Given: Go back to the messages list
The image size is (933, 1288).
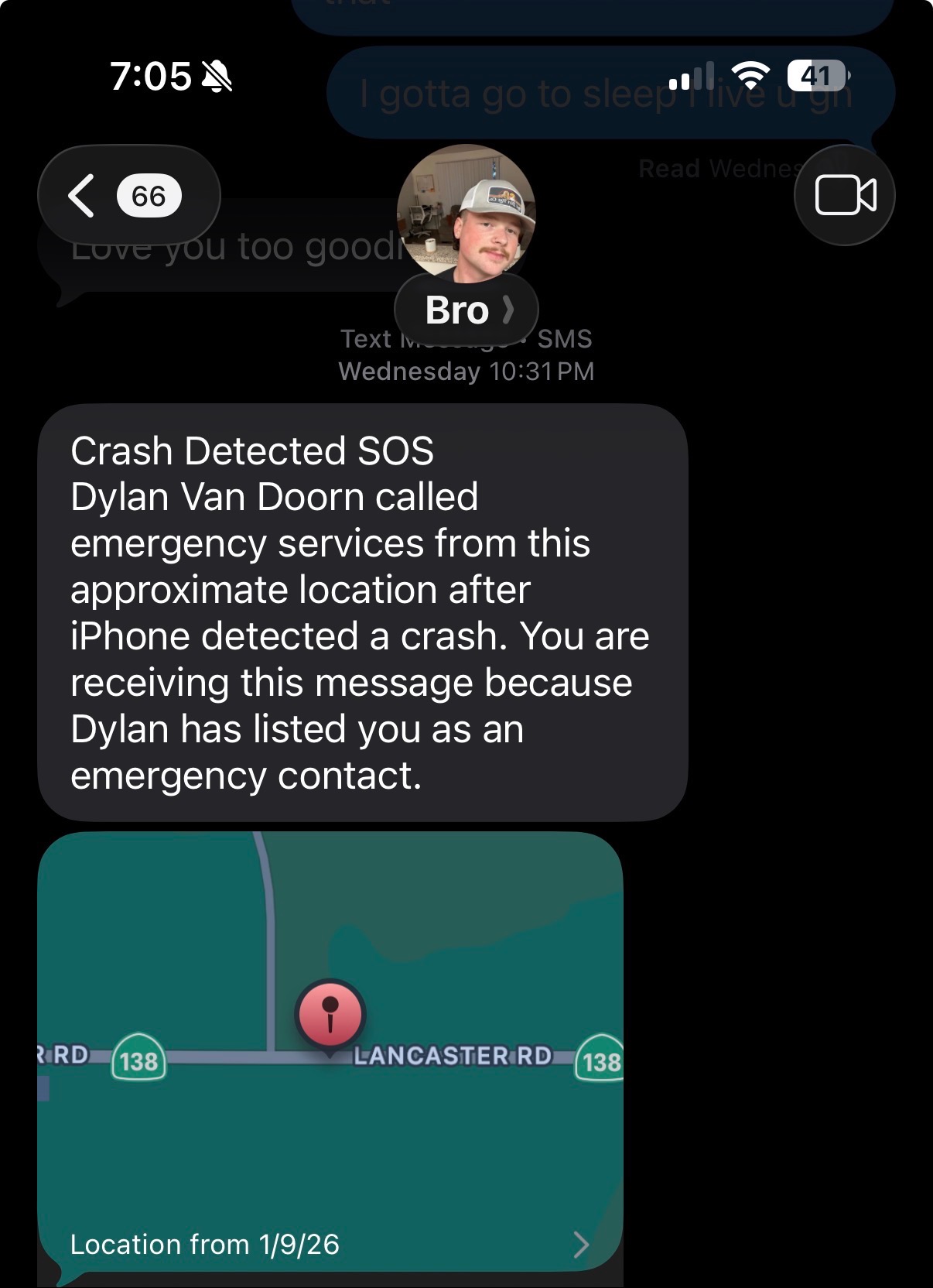Looking at the screenshot, I should (x=128, y=195).
